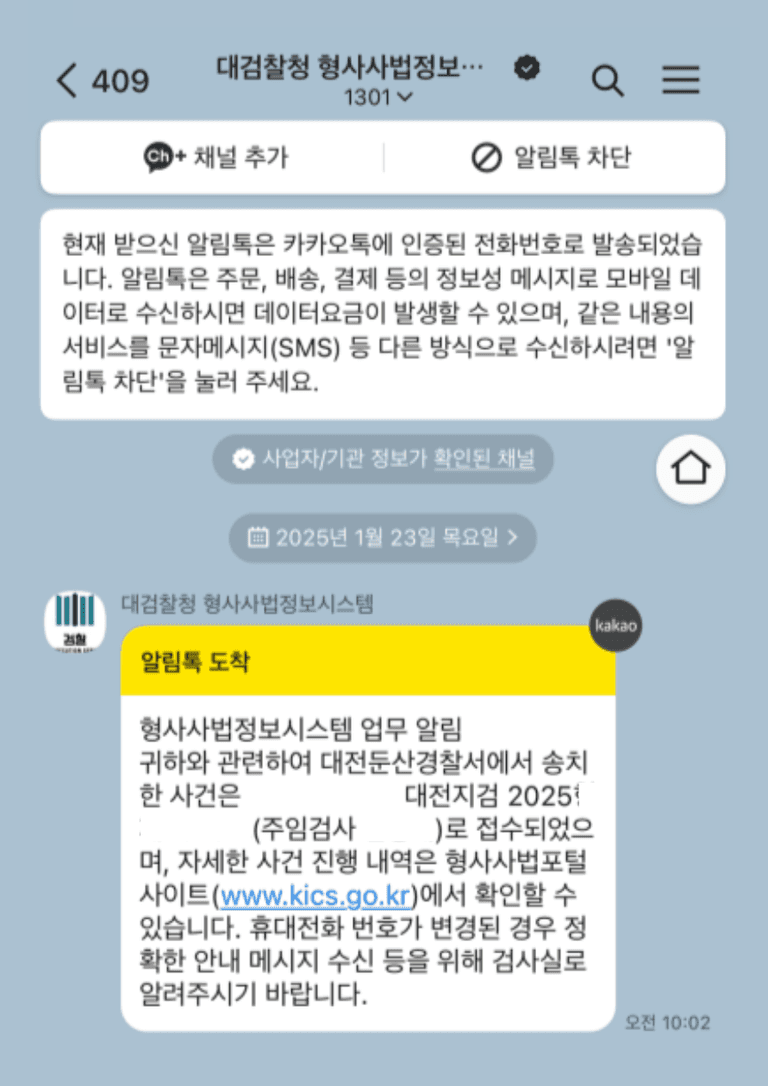View 대검찰청 channel profile picture
This screenshot has width=768, height=1086.
click(x=75, y=620)
